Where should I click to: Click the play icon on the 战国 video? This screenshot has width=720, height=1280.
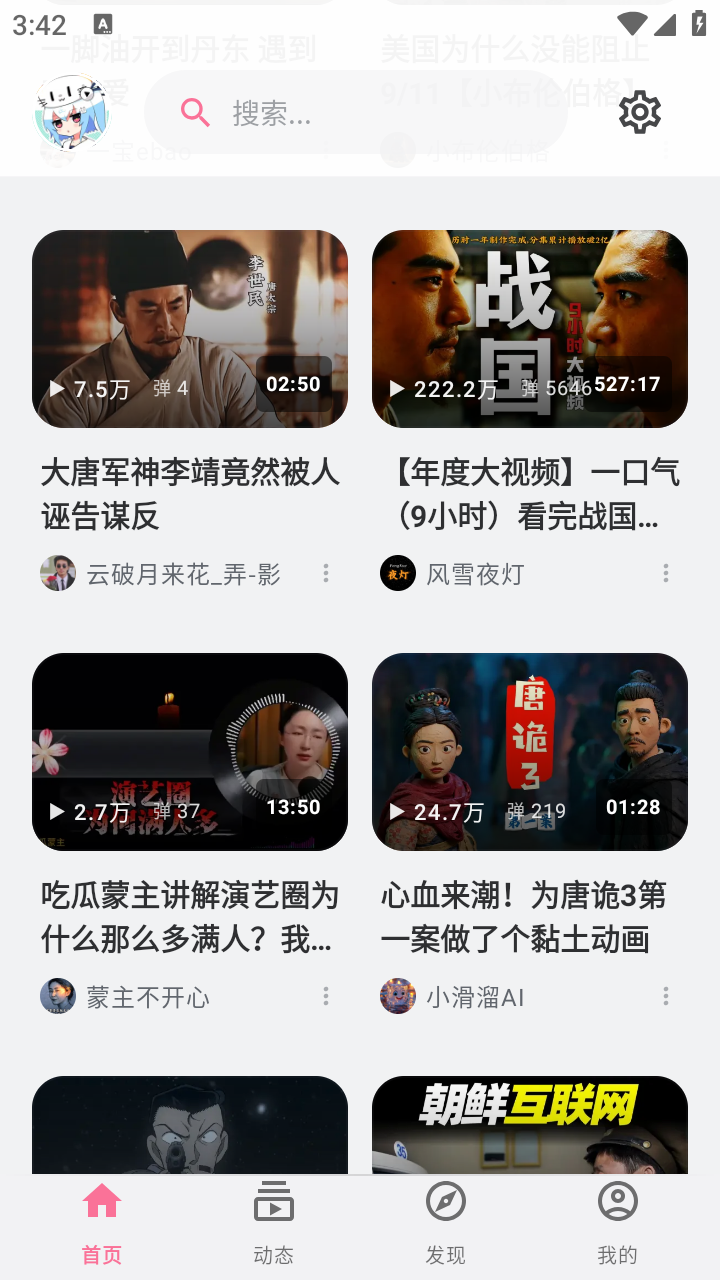397,389
